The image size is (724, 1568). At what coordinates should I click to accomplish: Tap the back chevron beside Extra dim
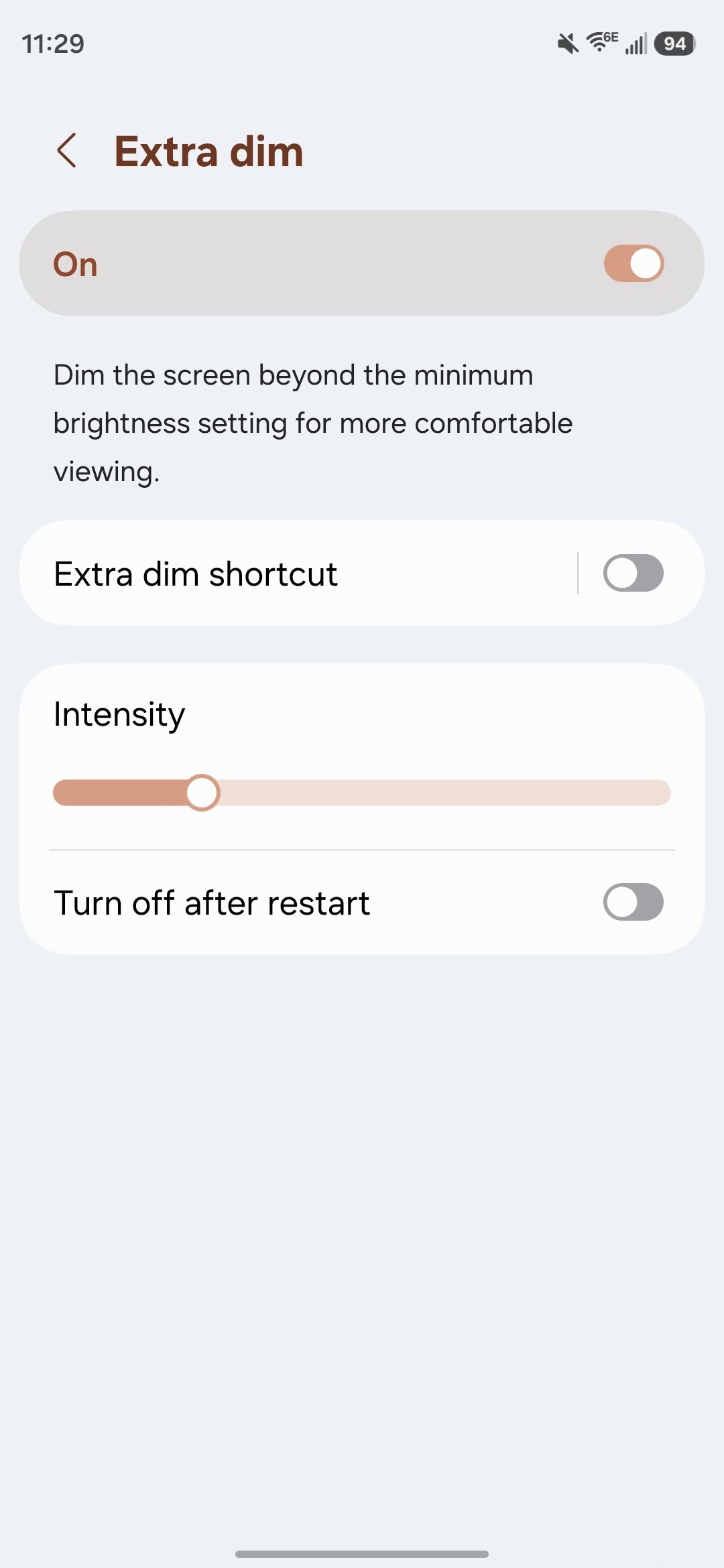[69, 151]
